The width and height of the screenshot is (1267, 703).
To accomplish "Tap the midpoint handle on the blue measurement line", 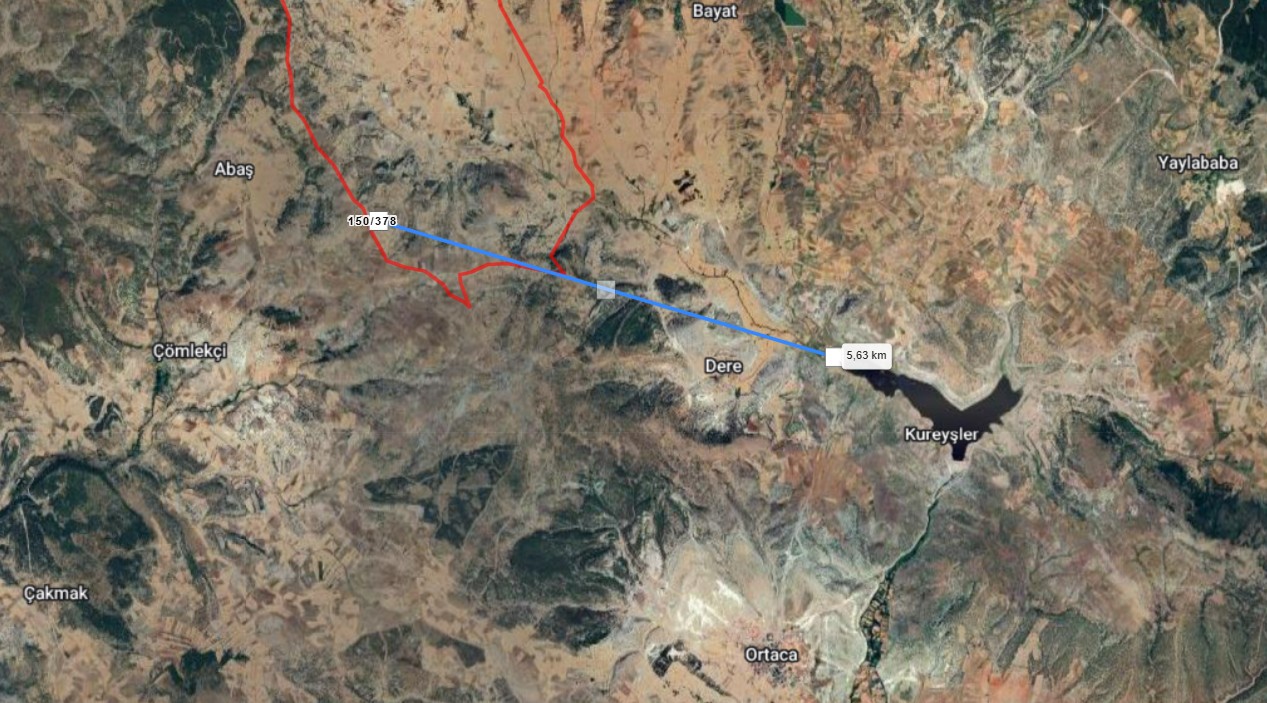I will coord(605,289).
